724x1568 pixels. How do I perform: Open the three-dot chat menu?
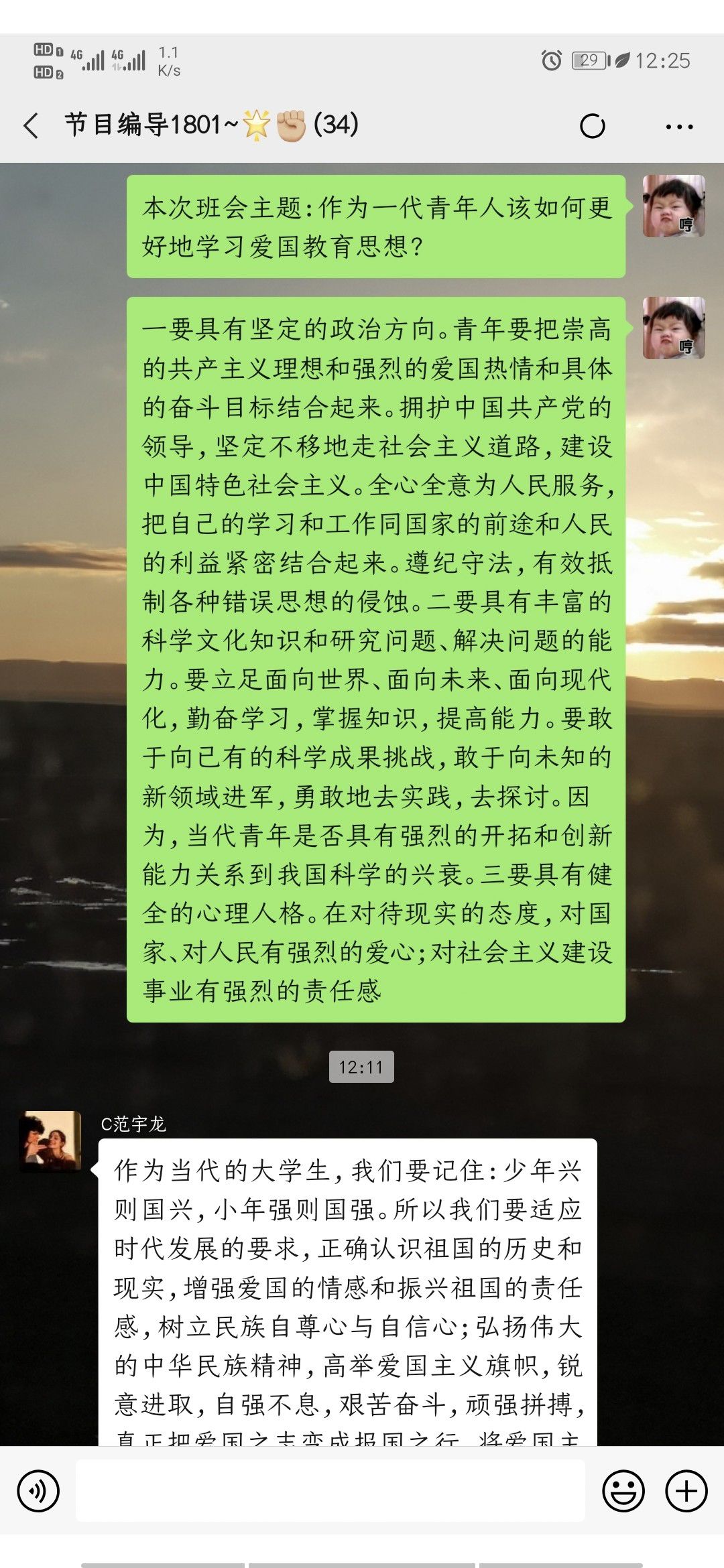(679, 126)
